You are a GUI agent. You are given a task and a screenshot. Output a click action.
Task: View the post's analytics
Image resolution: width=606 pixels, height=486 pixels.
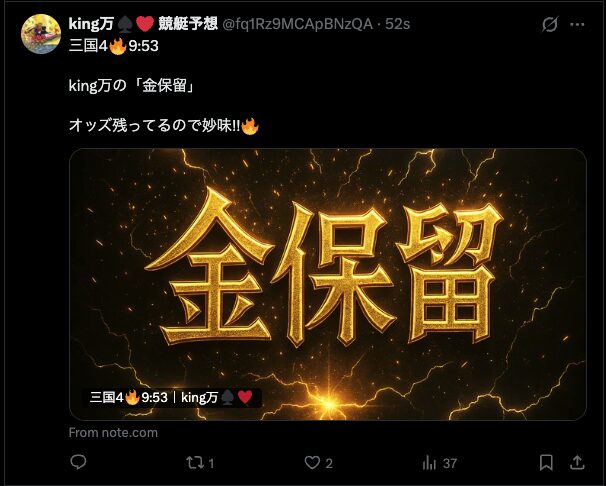tap(430, 462)
